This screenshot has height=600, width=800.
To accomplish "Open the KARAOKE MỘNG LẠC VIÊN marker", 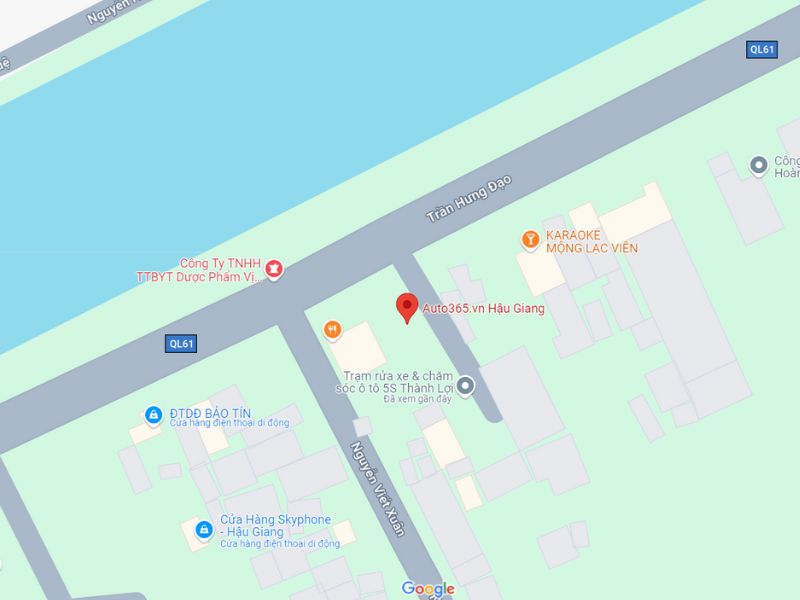I will [x=531, y=239].
